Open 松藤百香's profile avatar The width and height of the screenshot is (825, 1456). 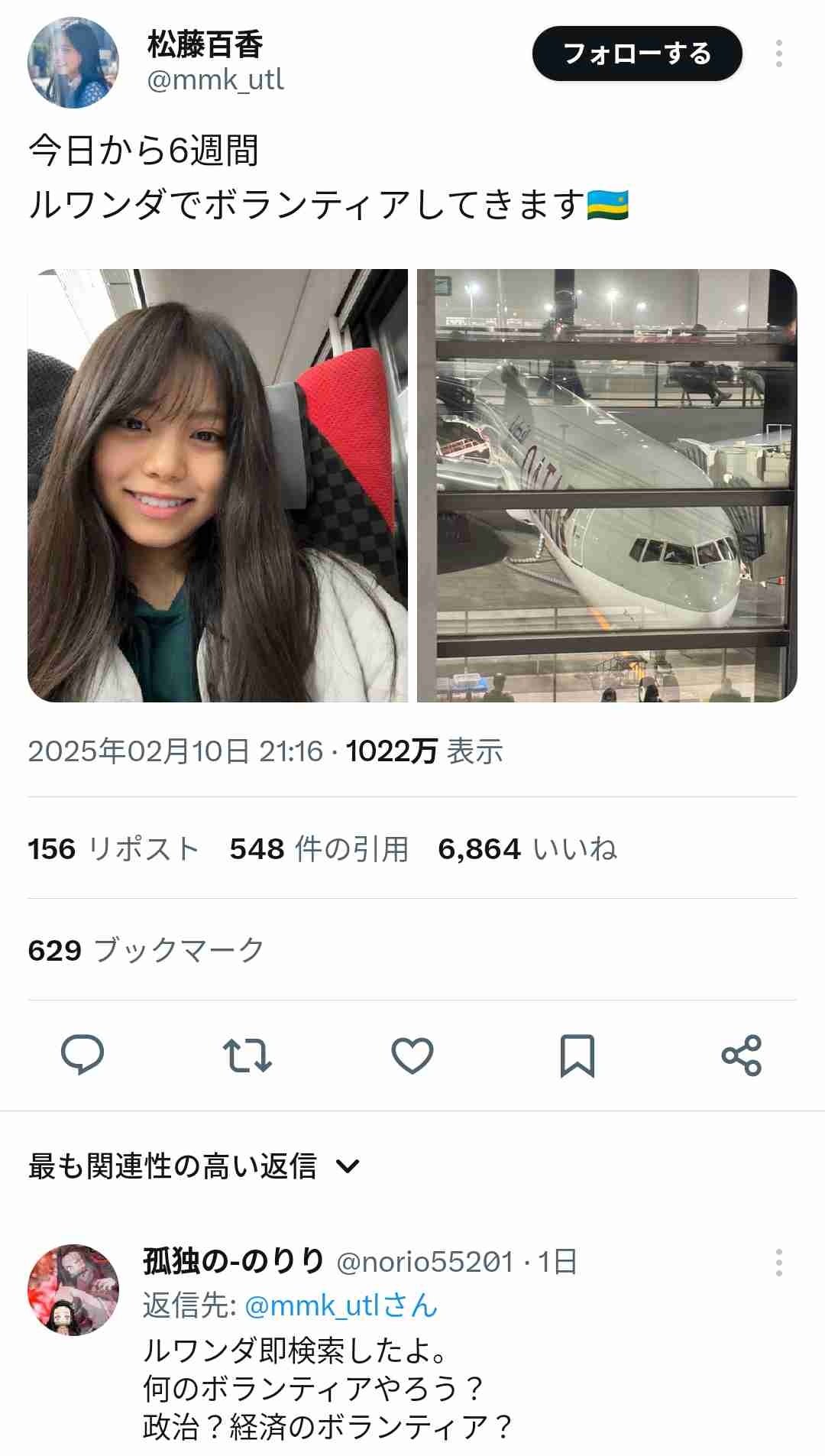pos(73,63)
